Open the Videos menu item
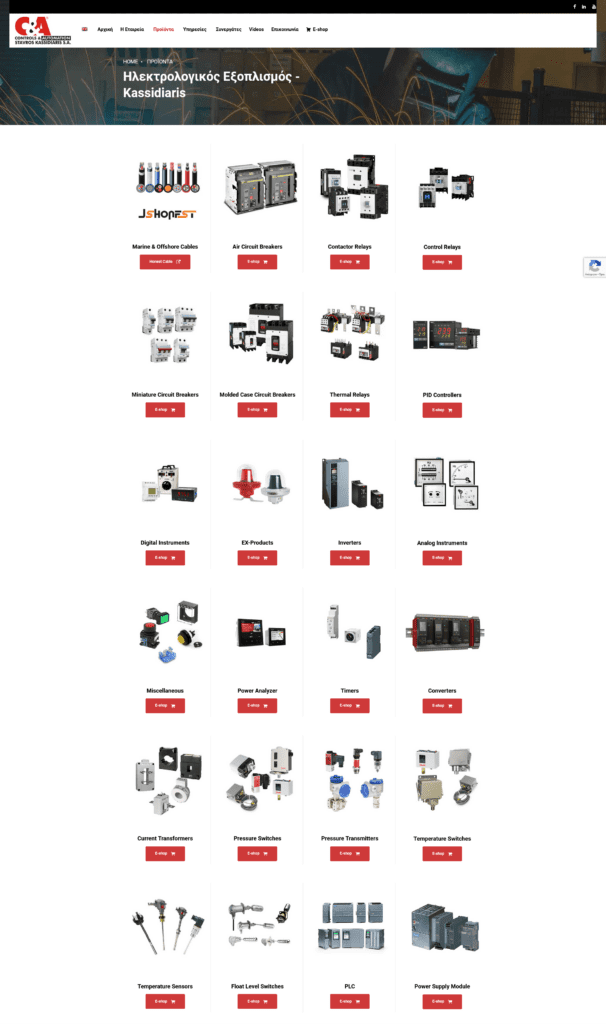The width and height of the screenshot is (606, 1024). tap(257, 29)
